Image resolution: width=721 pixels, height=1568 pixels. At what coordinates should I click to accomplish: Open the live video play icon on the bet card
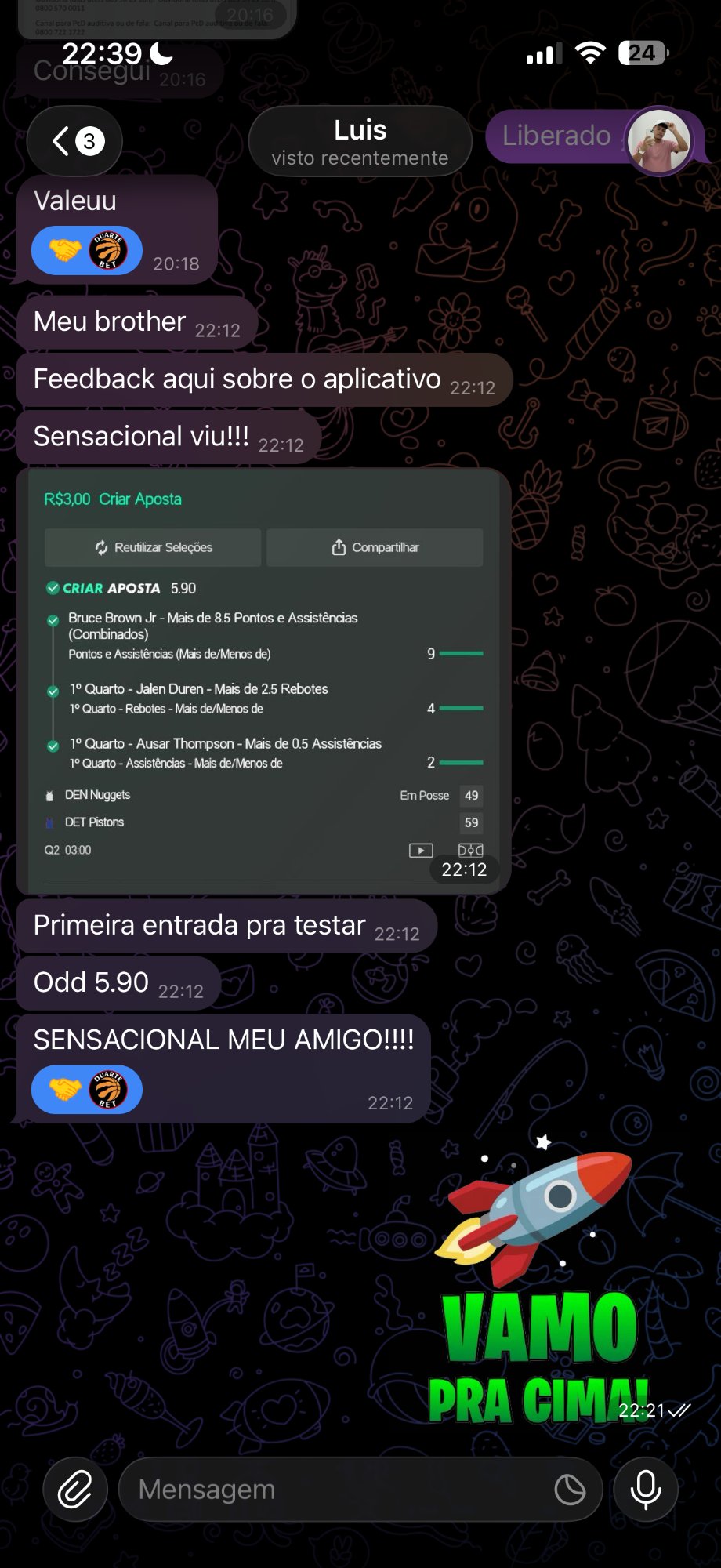tap(421, 850)
